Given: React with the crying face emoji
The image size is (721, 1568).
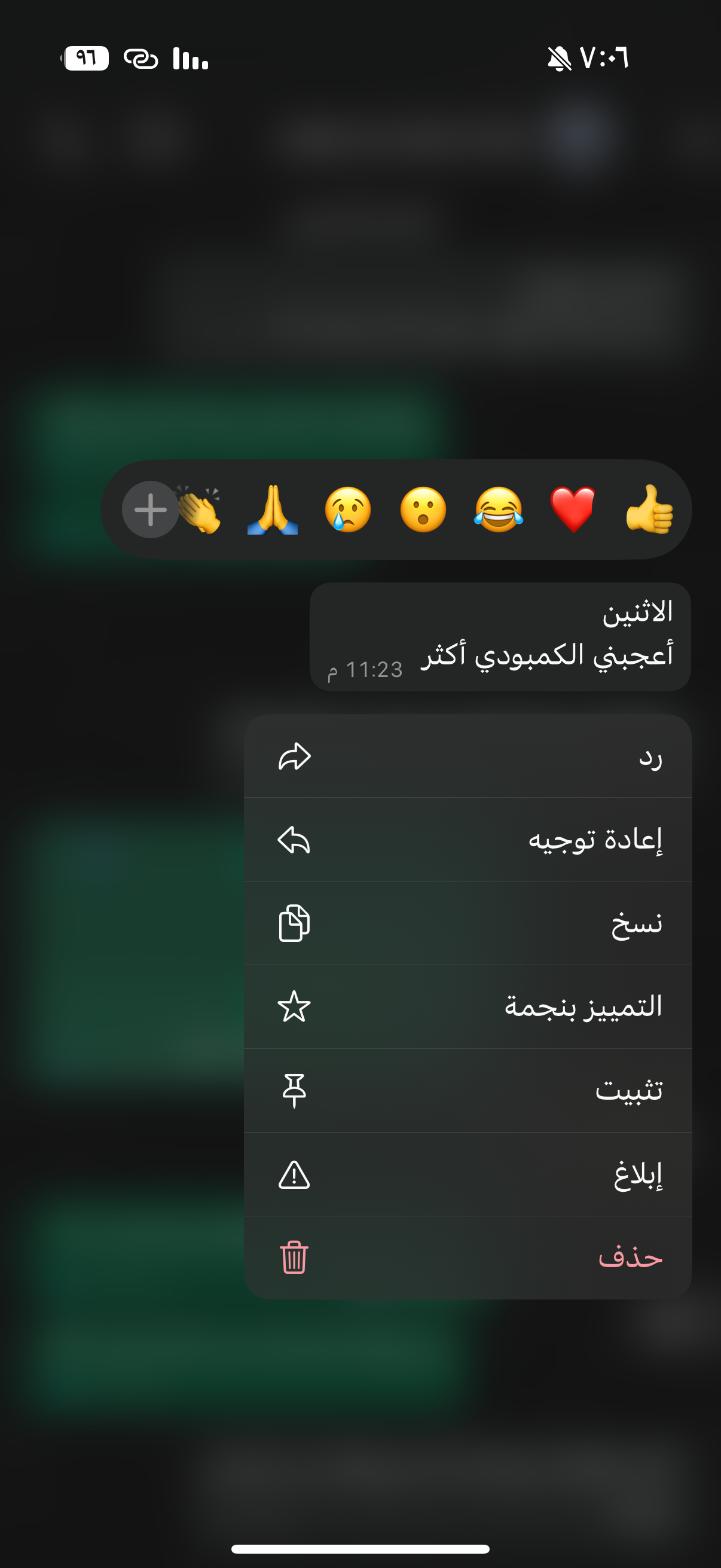Looking at the screenshot, I should (347, 510).
